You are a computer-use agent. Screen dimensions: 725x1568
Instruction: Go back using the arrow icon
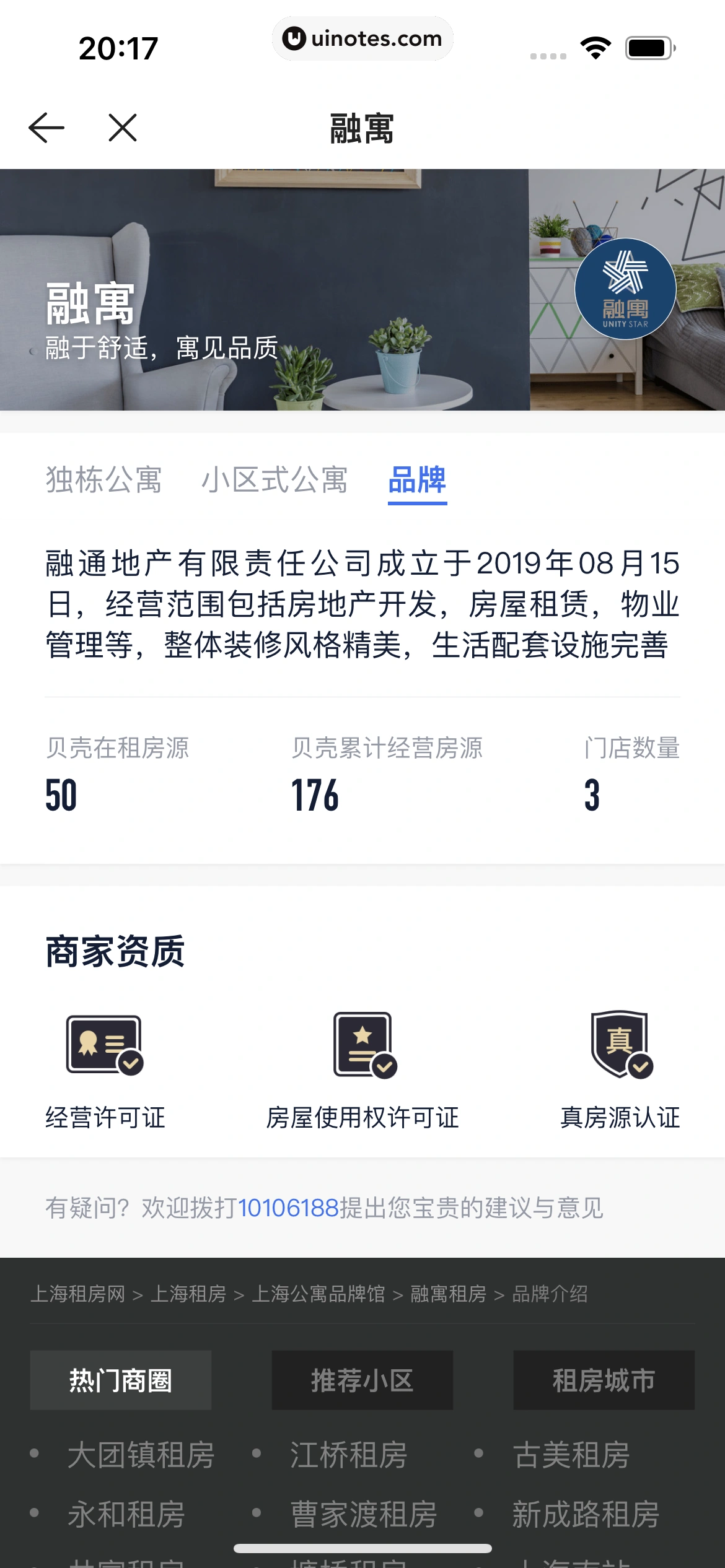click(x=46, y=128)
